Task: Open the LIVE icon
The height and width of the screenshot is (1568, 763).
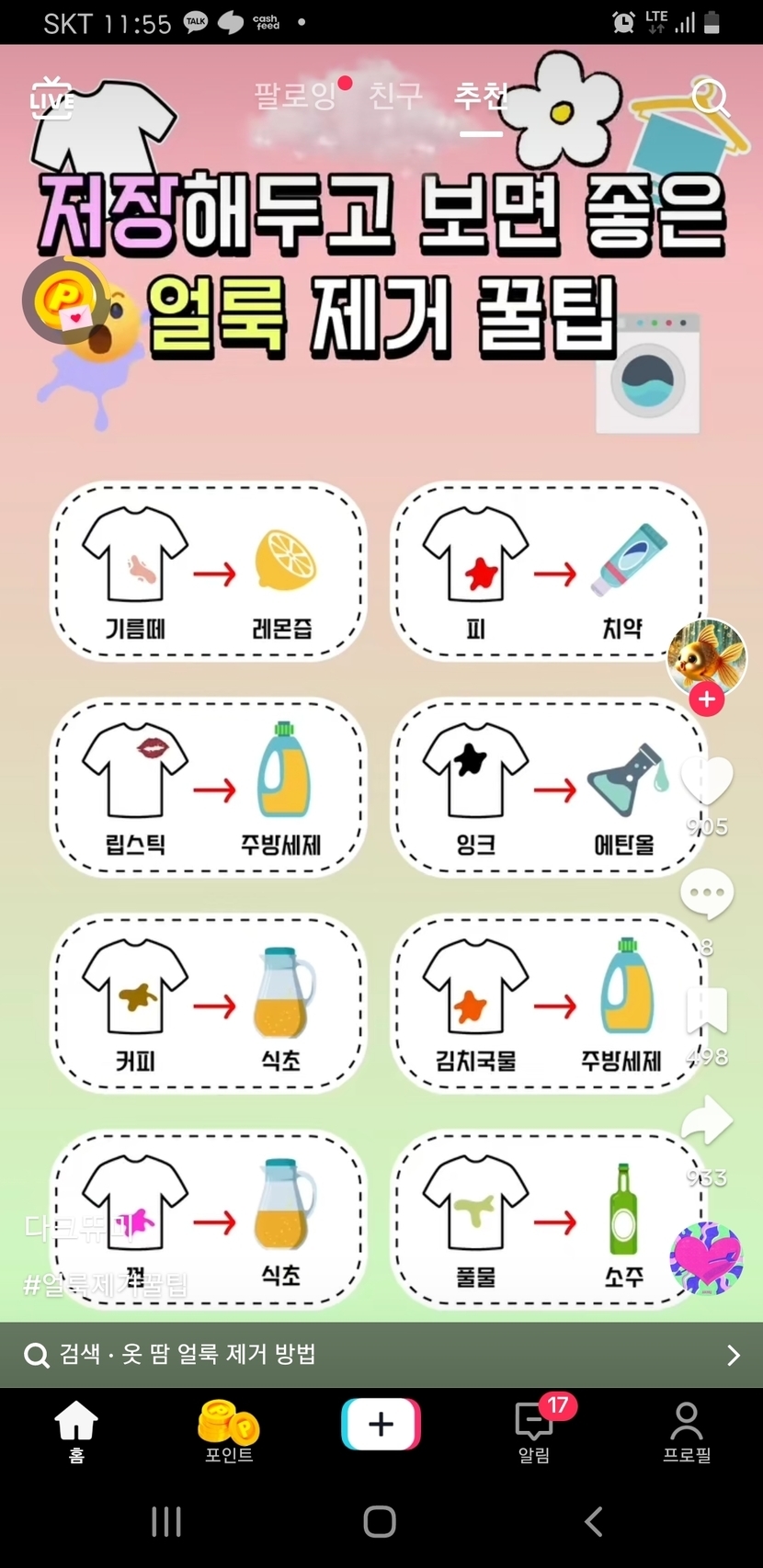Action: (51, 99)
